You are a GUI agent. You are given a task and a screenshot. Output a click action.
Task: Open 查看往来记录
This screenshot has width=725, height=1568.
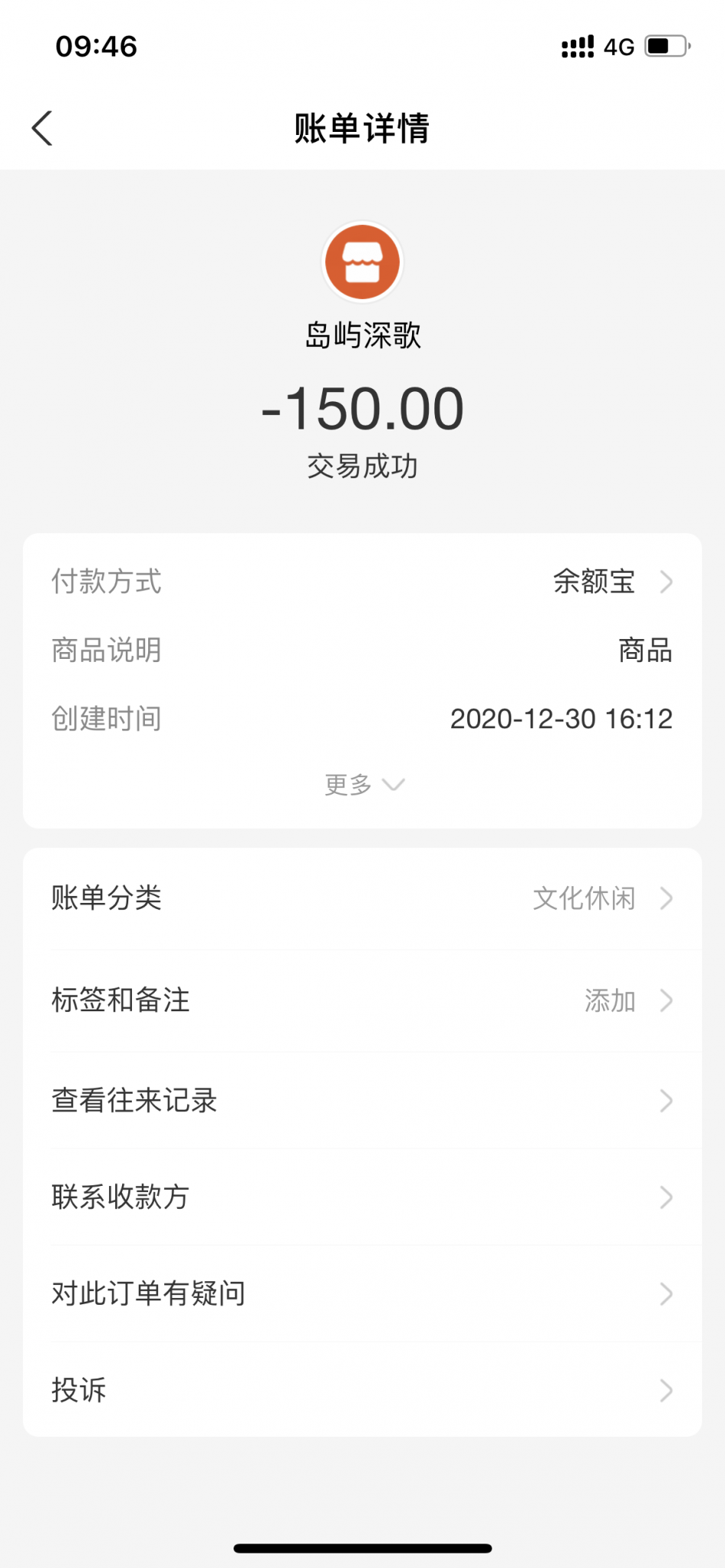coord(362,1100)
